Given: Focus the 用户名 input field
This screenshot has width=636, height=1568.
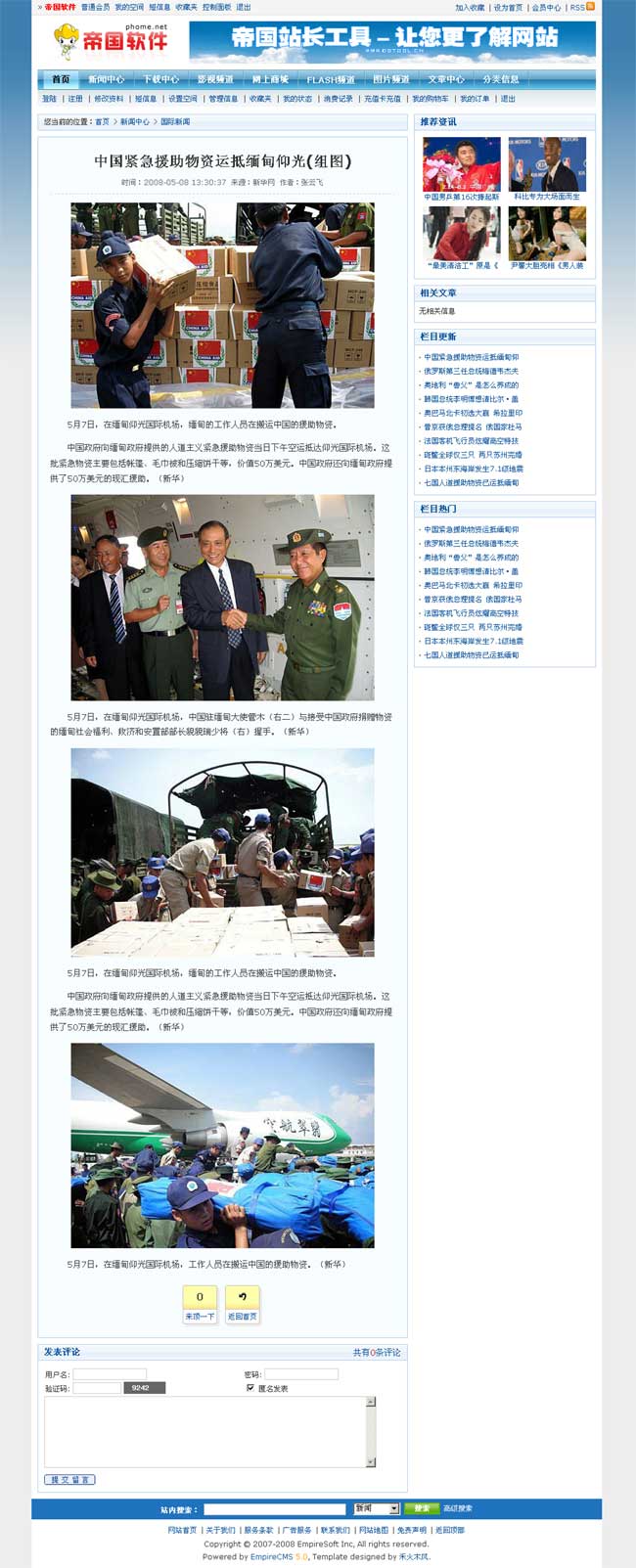Looking at the screenshot, I should coord(110,1374).
